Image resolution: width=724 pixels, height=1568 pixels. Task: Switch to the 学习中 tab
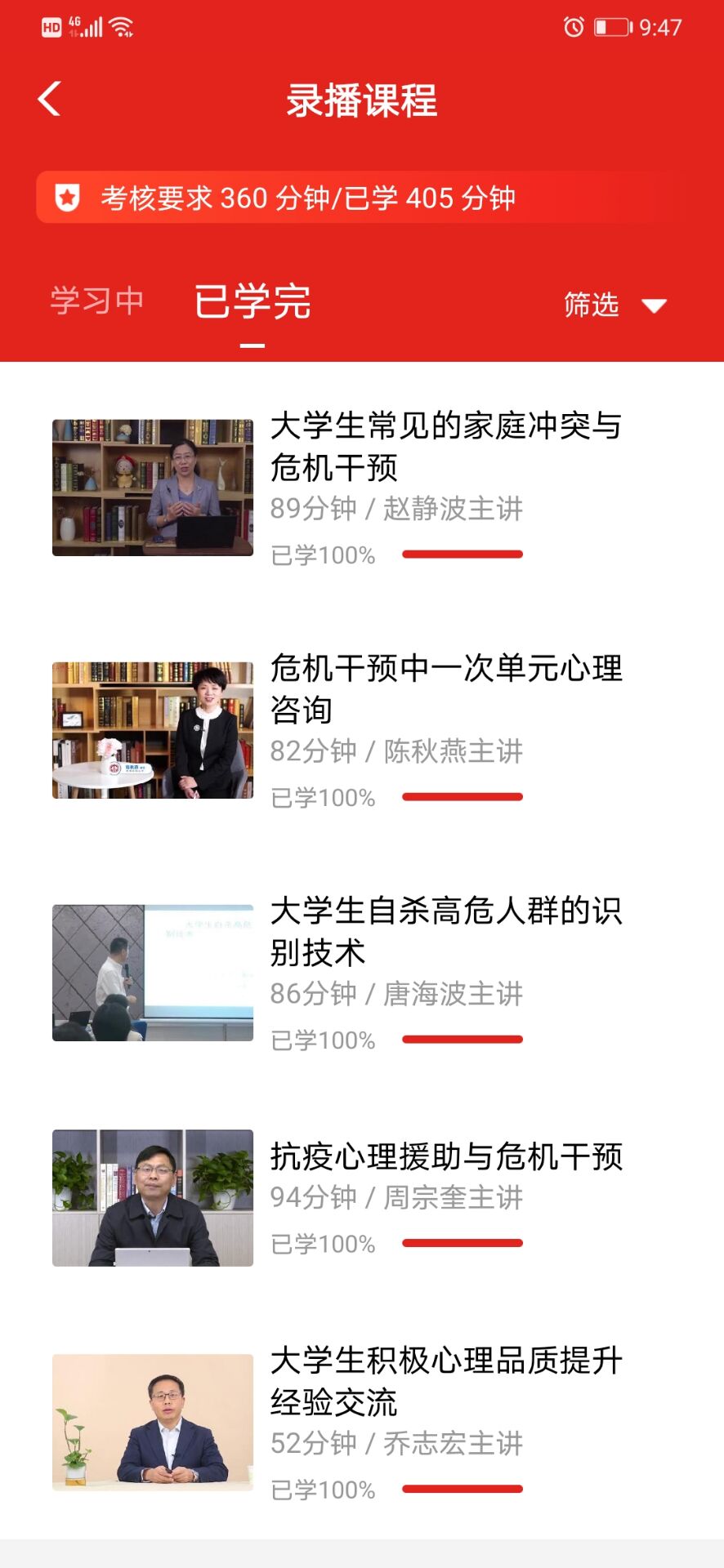tap(96, 301)
